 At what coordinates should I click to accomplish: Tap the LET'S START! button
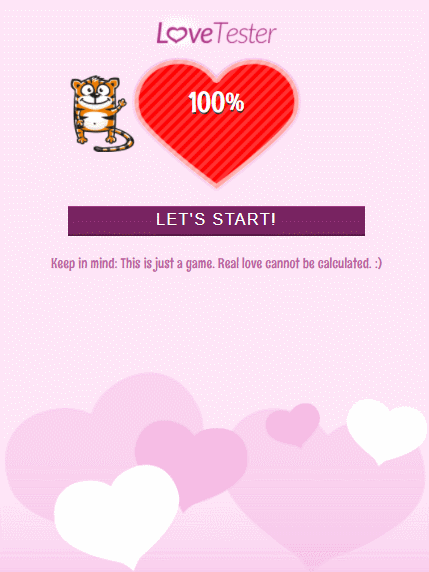216,221
